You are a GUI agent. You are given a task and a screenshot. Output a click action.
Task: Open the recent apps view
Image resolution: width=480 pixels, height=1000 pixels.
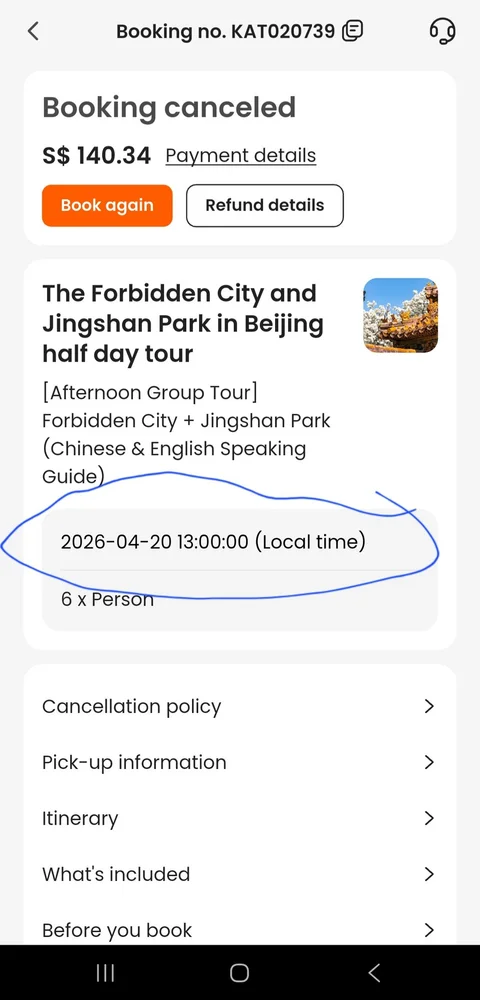coord(105,973)
